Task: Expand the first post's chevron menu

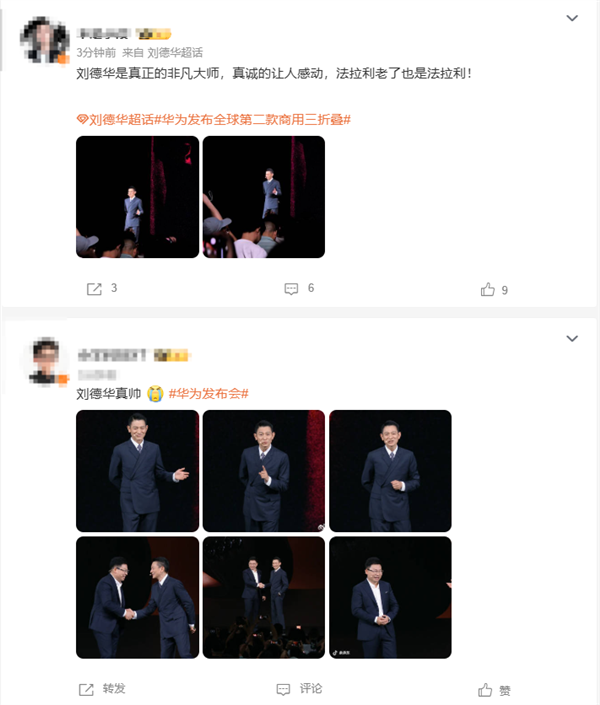Action: pyautogui.click(x=572, y=18)
